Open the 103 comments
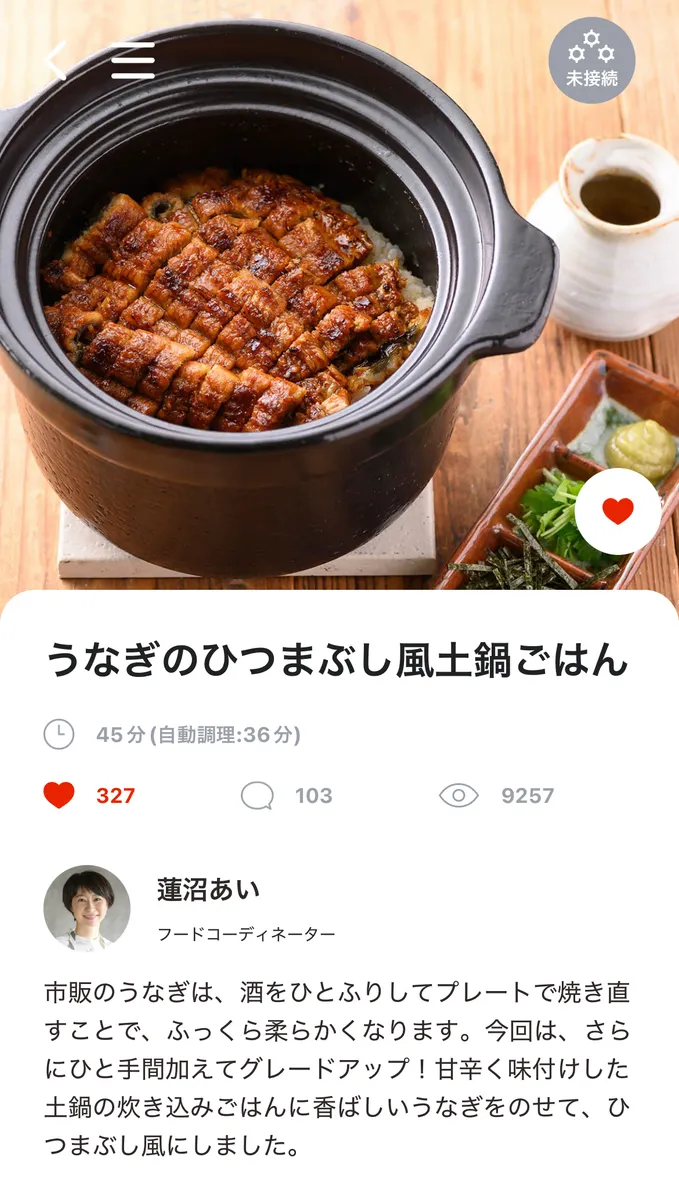The image size is (679, 1200). click(x=287, y=795)
